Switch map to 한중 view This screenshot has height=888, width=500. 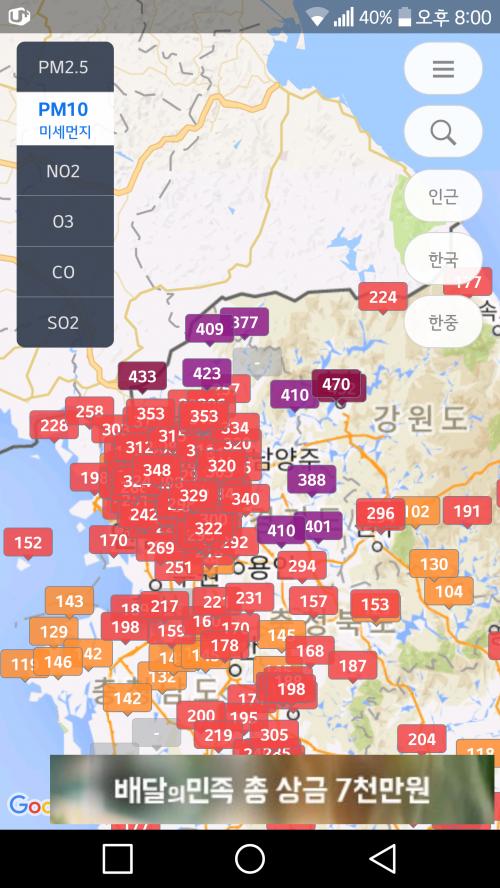443,322
